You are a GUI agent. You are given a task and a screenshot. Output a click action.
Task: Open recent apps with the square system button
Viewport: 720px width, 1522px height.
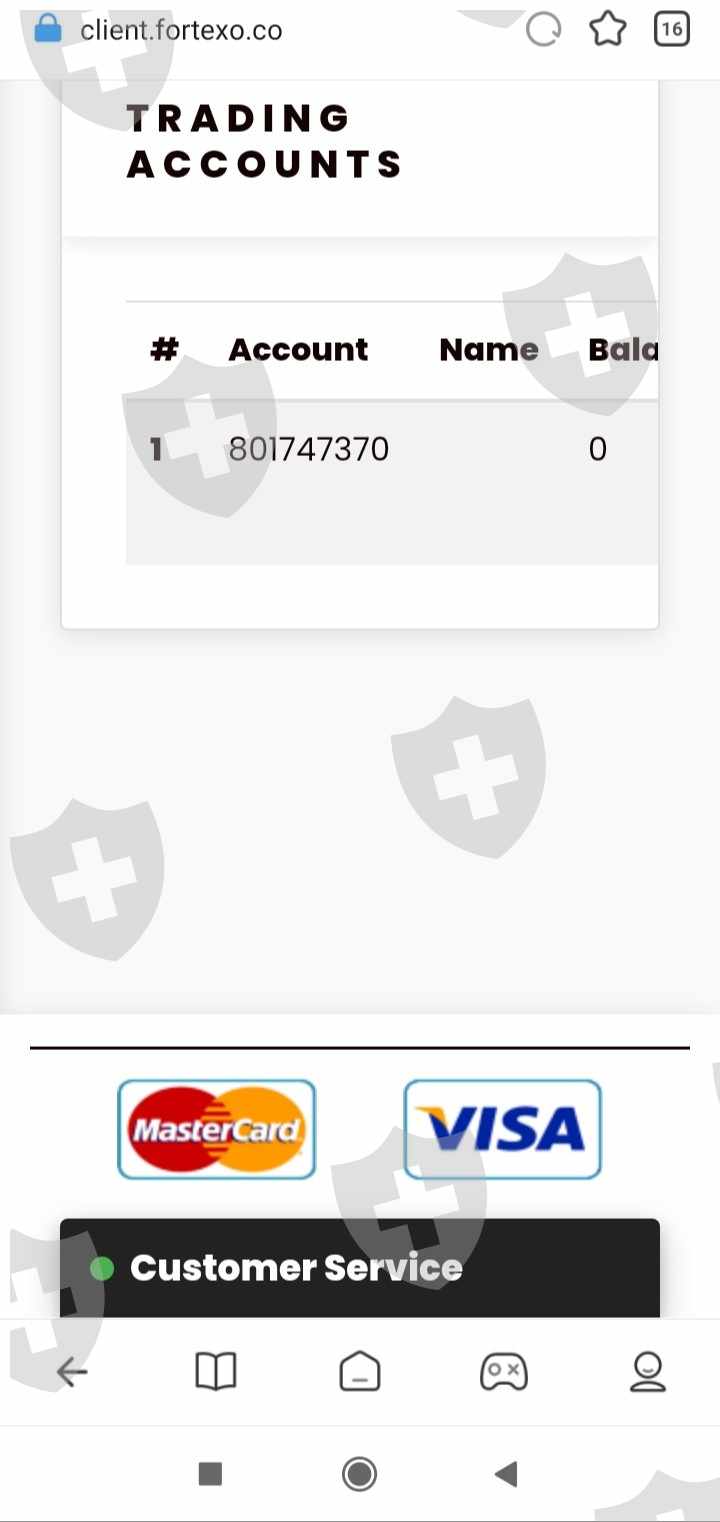(x=210, y=1473)
